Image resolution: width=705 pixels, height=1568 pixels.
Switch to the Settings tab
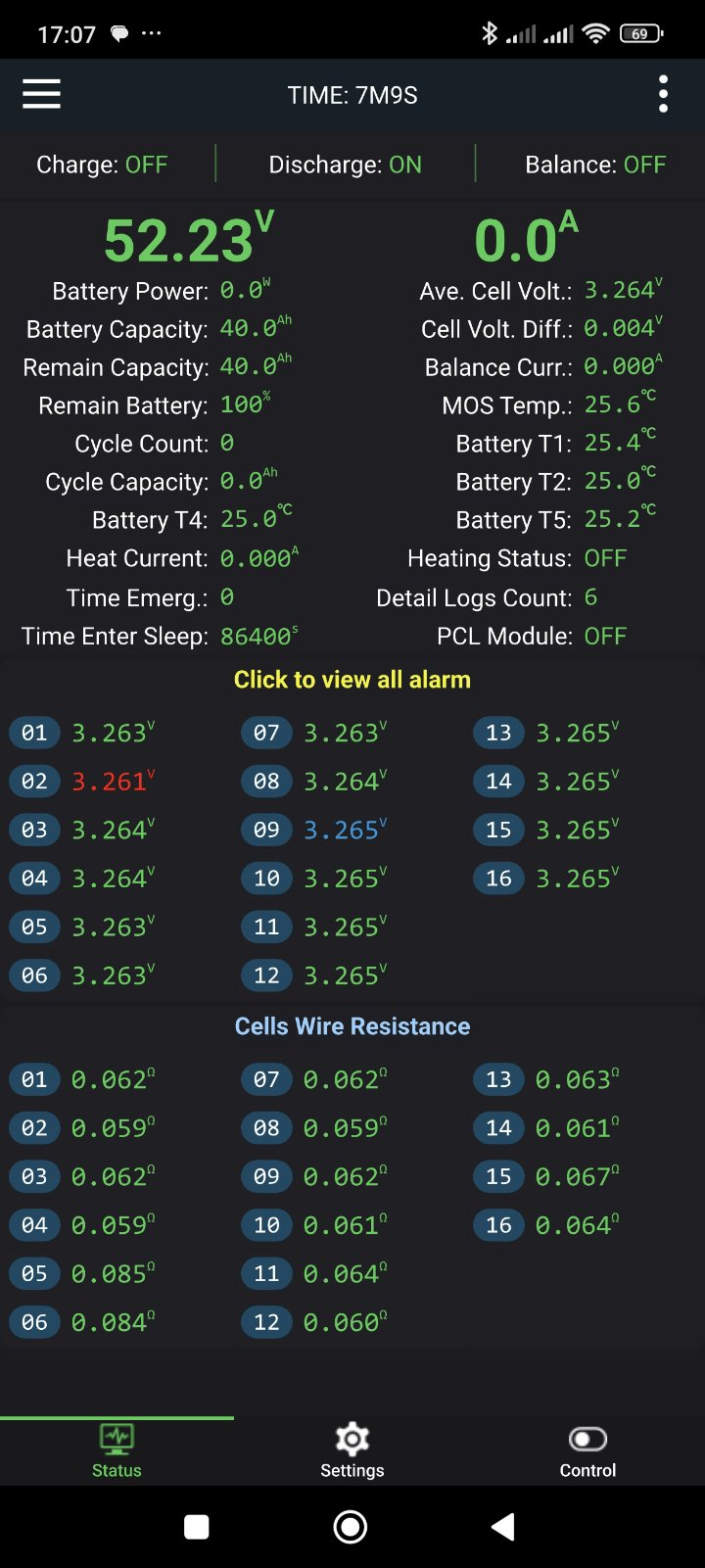click(x=352, y=1451)
